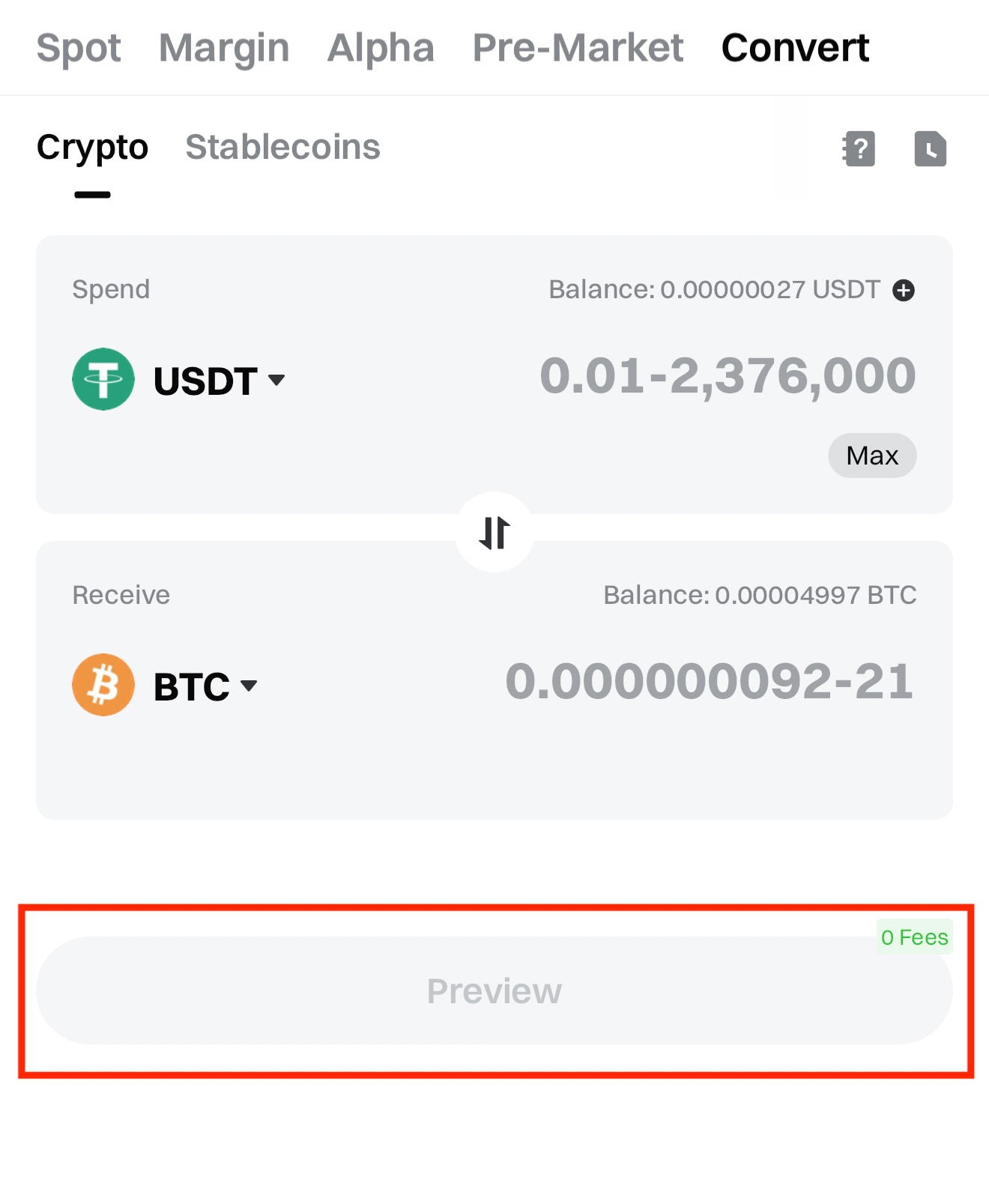989x1204 pixels.
Task: Switch to the Stablecoins sub-tab
Action: 282,148
